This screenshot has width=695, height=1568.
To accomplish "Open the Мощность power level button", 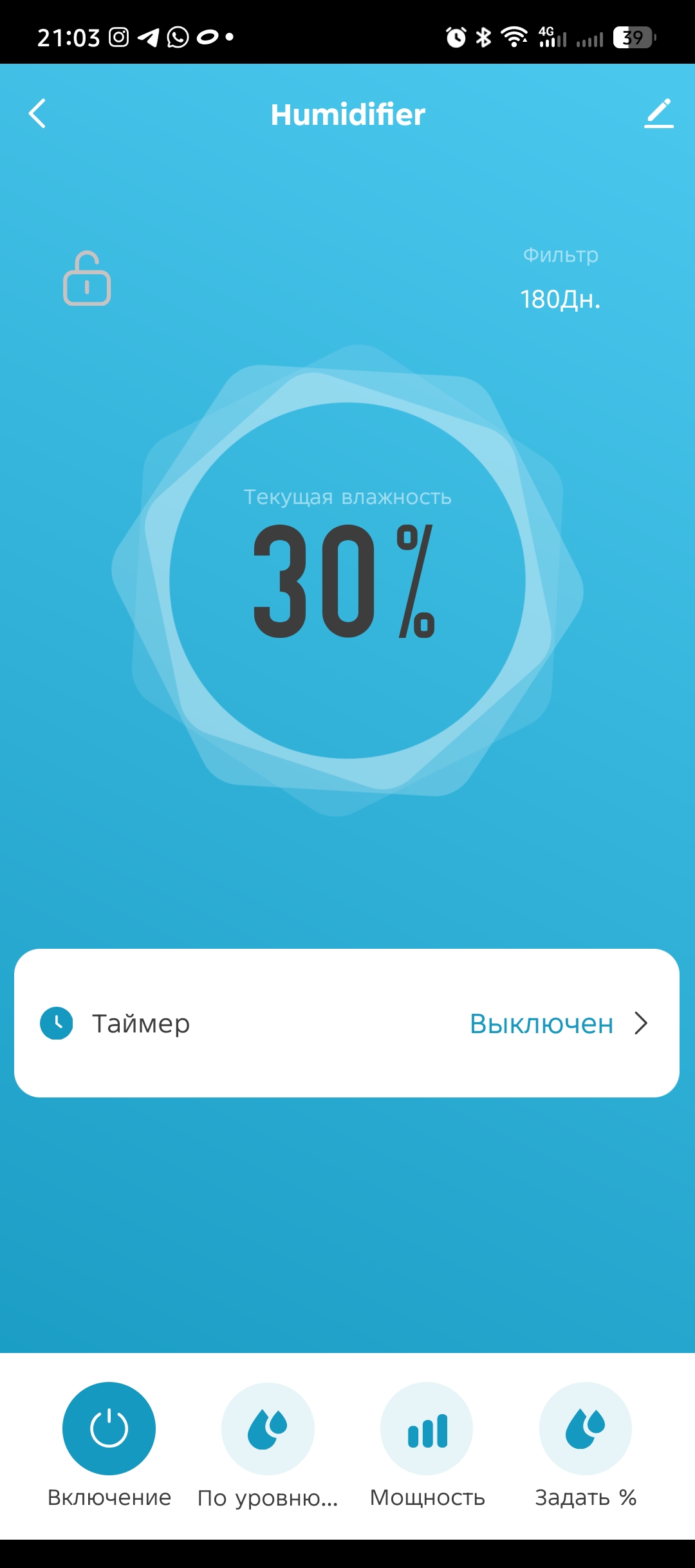I will click(x=427, y=1428).
